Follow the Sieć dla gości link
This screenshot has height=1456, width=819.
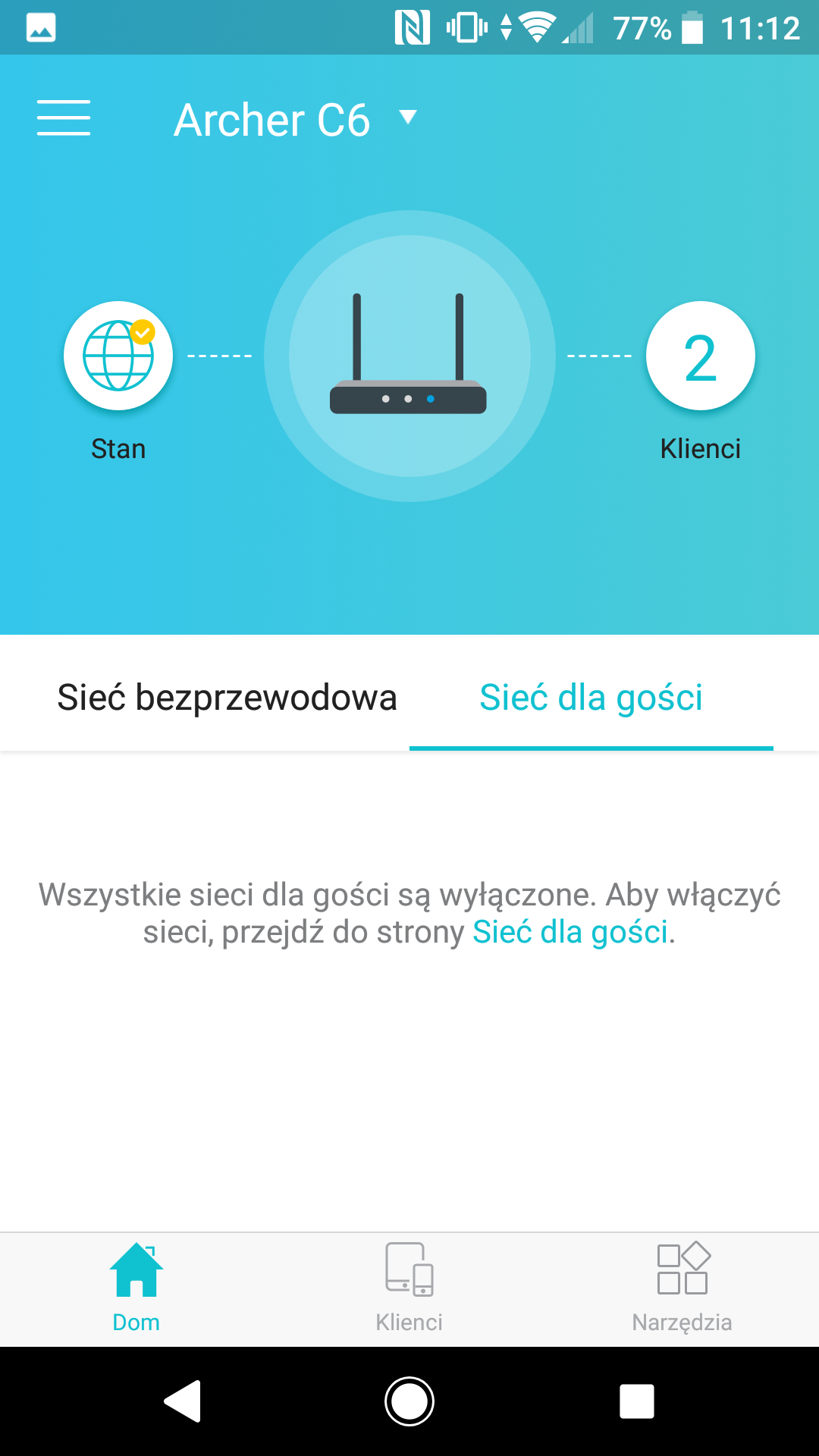coord(571,932)
